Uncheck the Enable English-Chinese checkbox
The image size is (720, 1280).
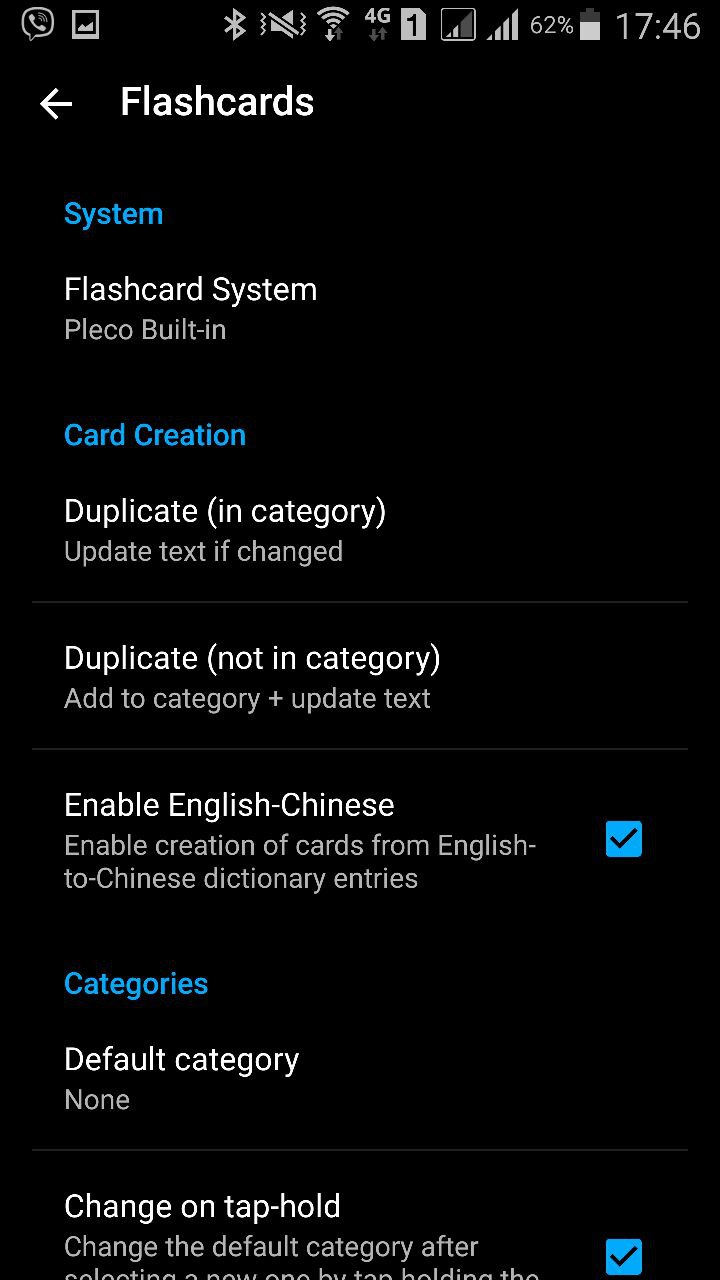pos(623,839)
